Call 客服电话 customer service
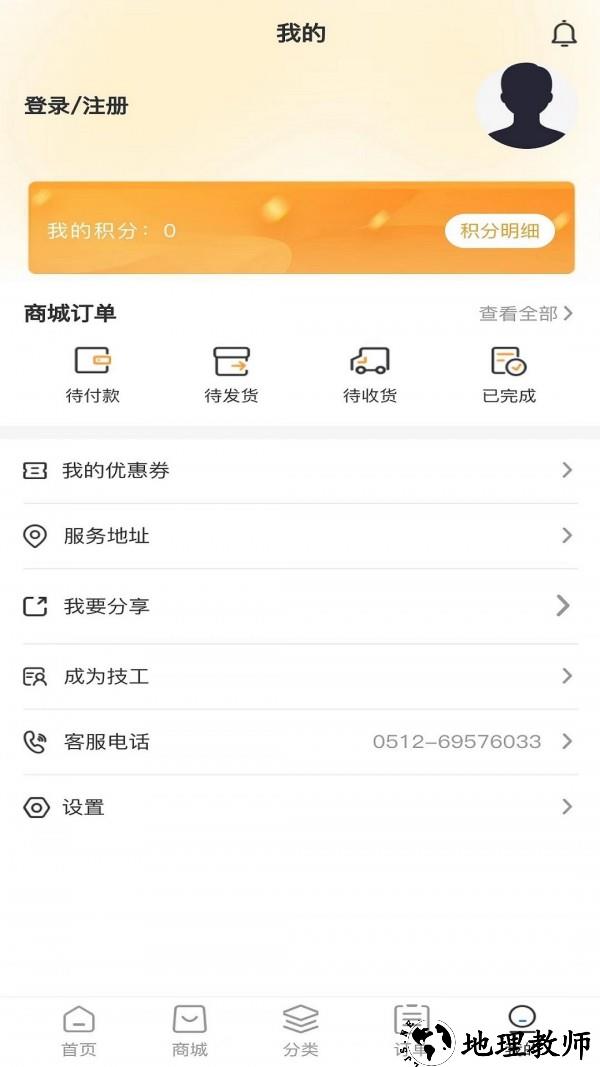This screenshot has height=1067, width=600. [300, 742]
